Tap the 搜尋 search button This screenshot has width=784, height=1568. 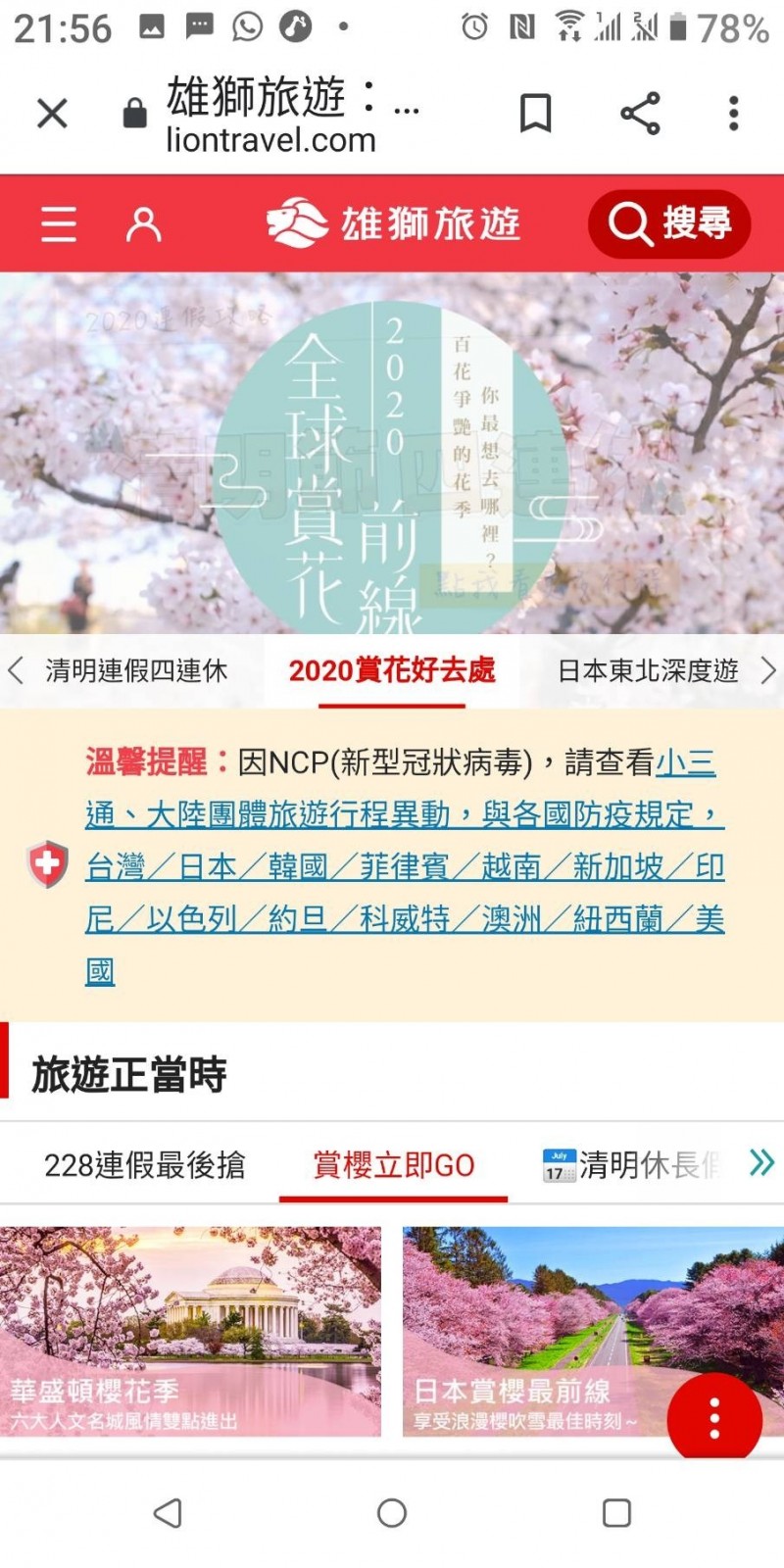point(669,223)
